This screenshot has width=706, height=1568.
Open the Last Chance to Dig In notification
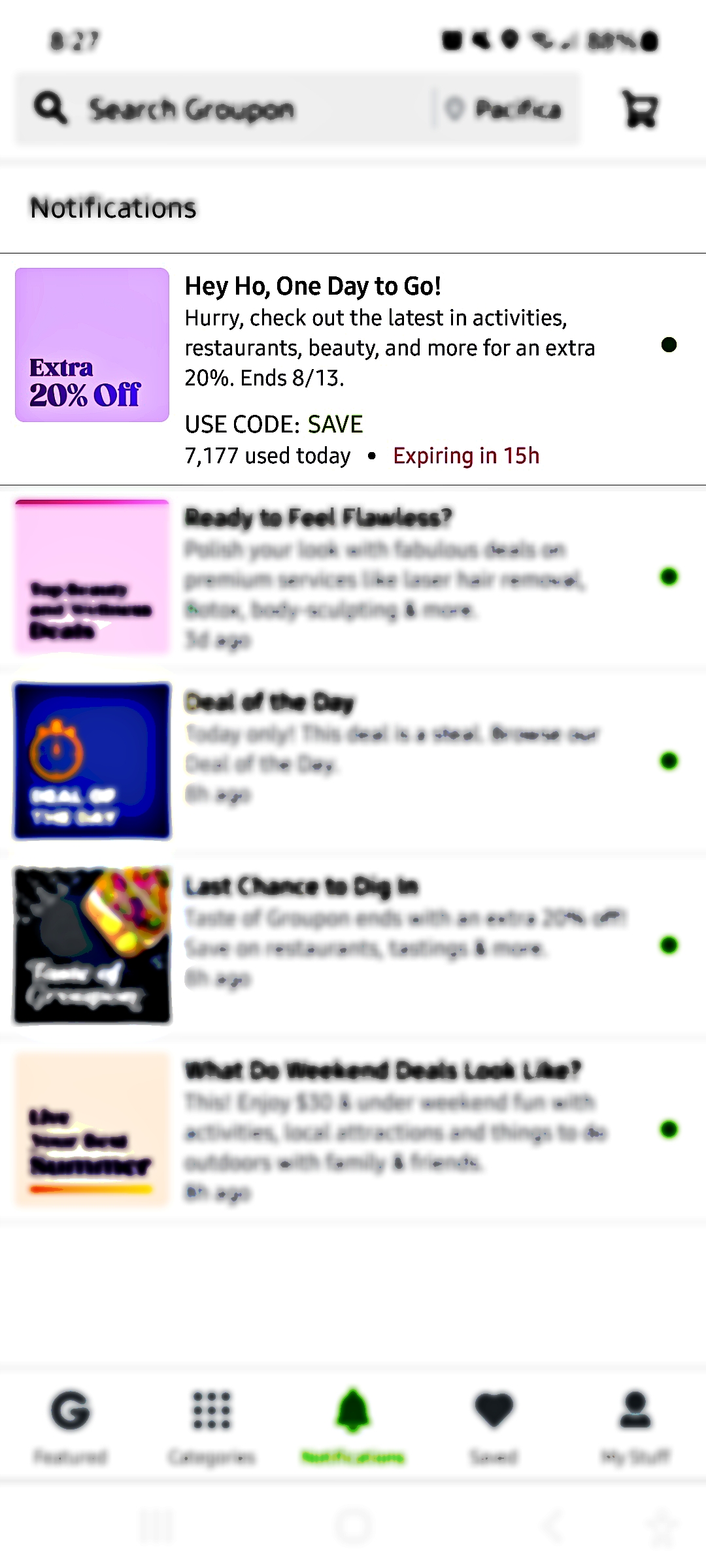point(353,945)
